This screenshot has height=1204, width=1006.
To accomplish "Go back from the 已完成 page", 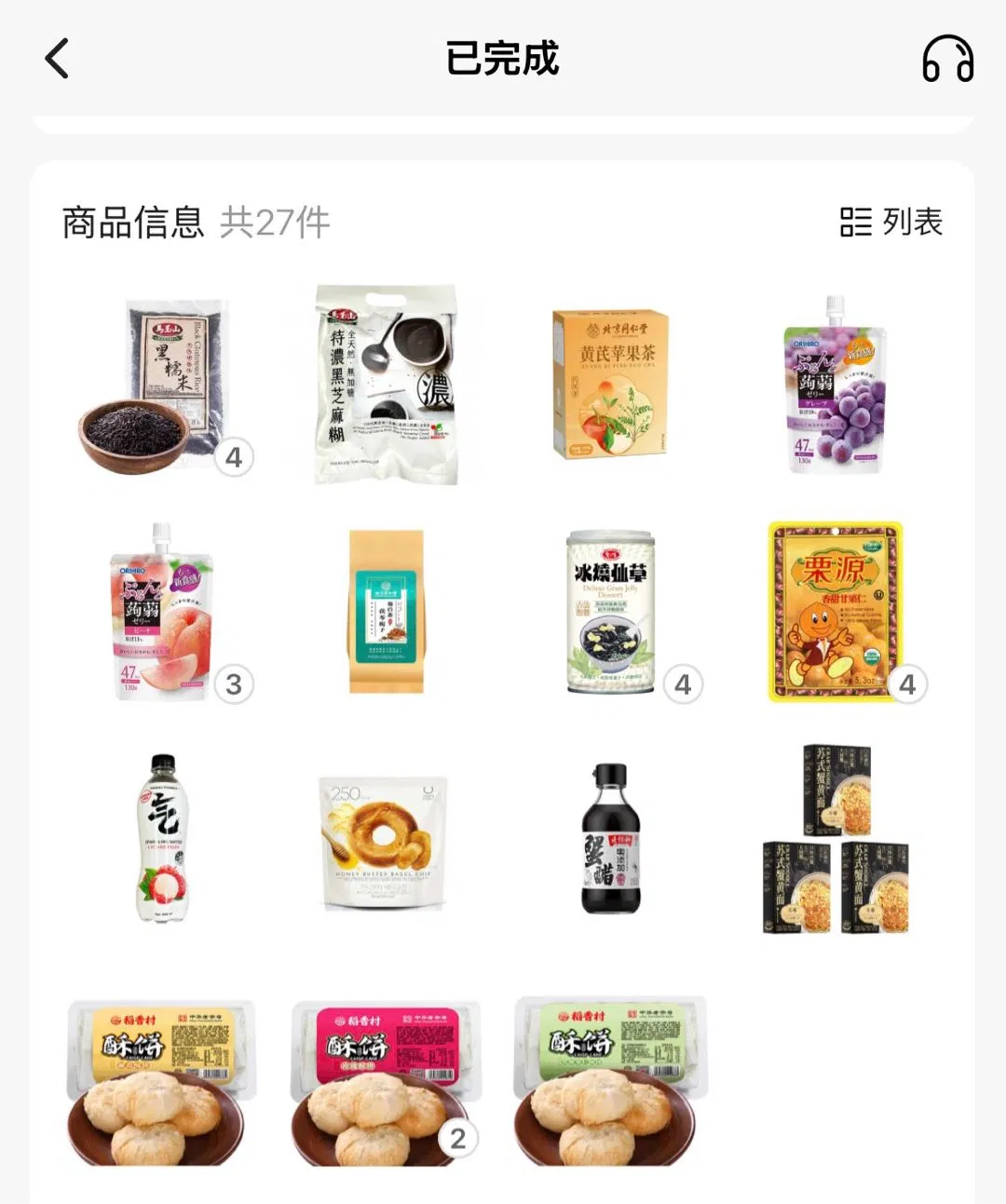I will 58,59.
